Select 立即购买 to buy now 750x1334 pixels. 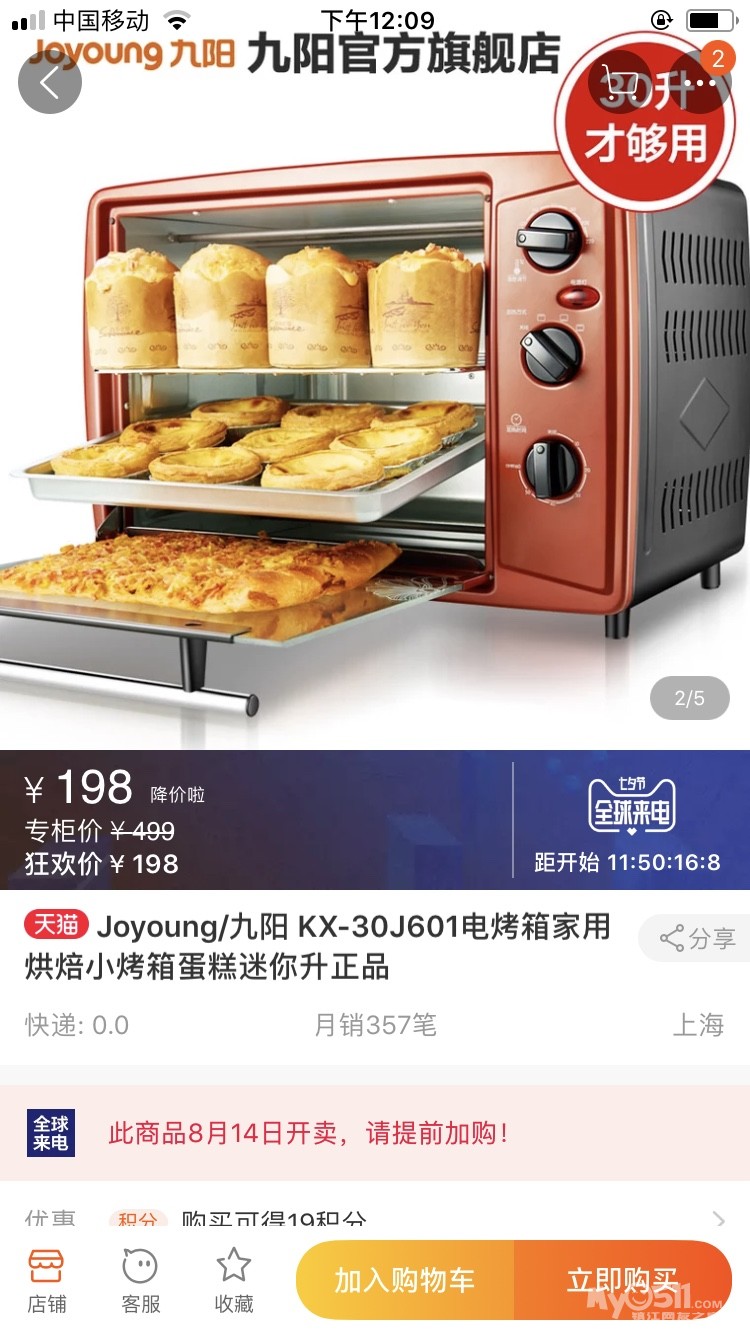(622, 1280)
